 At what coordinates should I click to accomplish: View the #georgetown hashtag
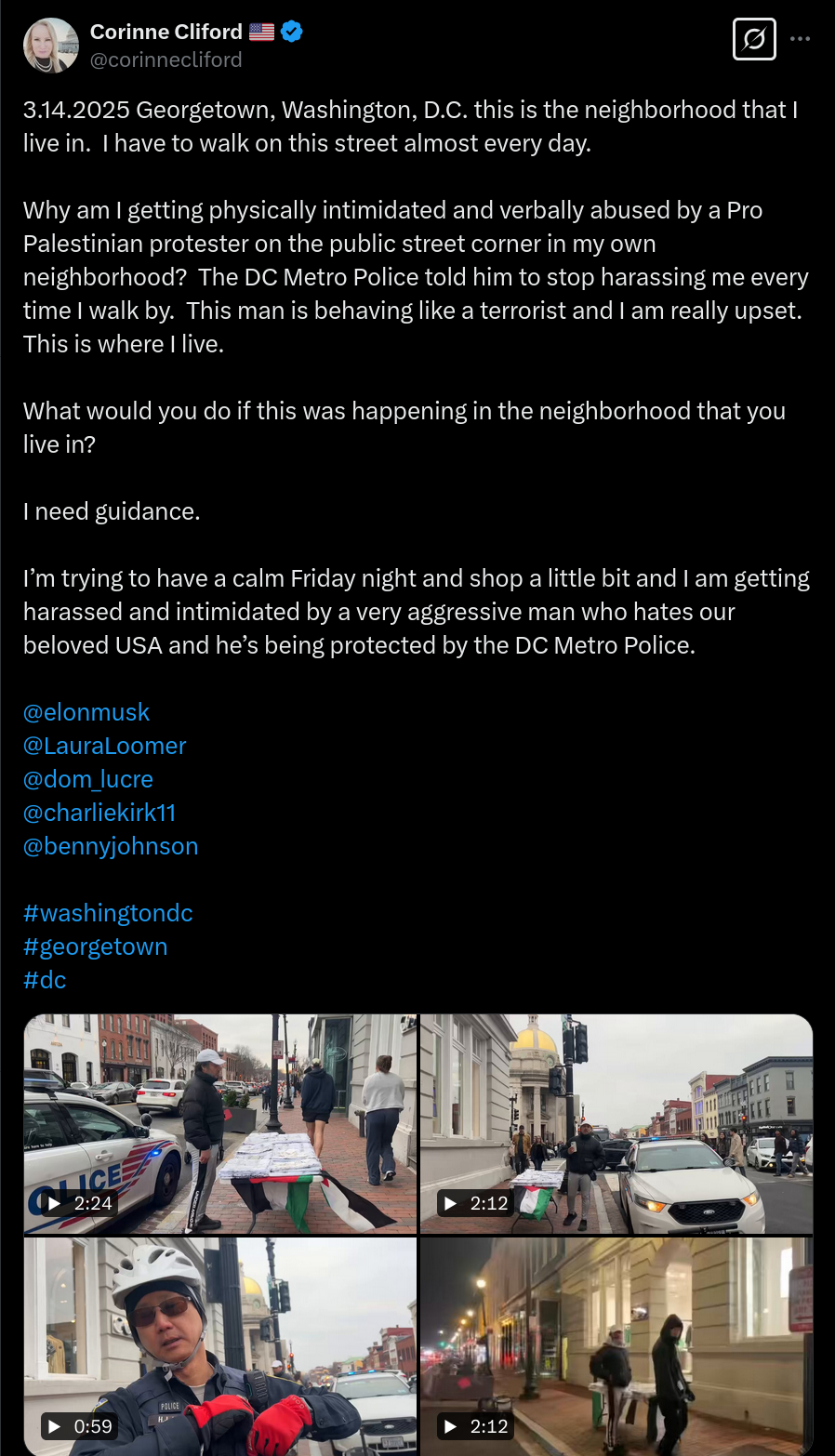(96, 946)
